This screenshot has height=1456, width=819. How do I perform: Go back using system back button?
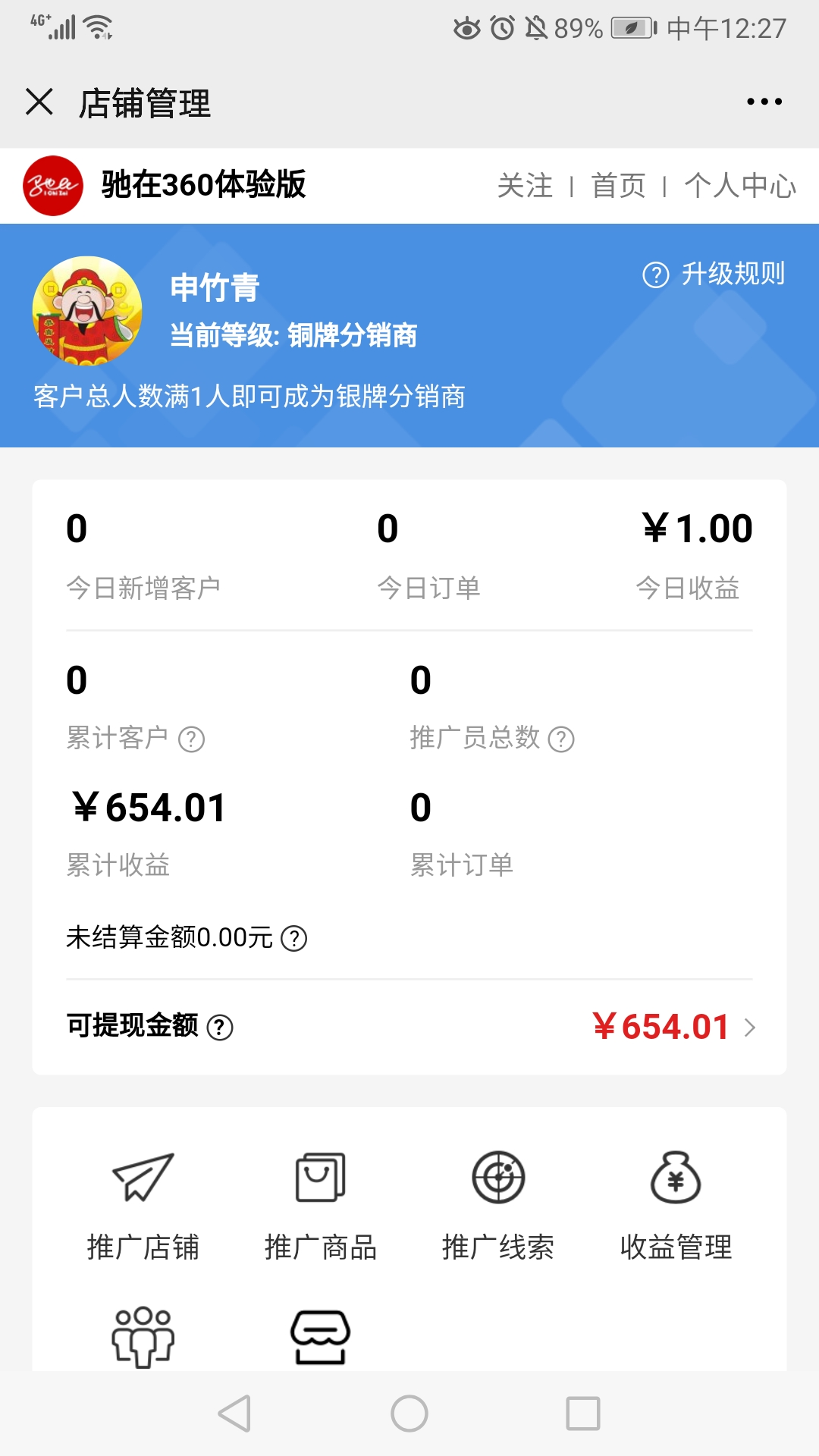(235, 1414)
